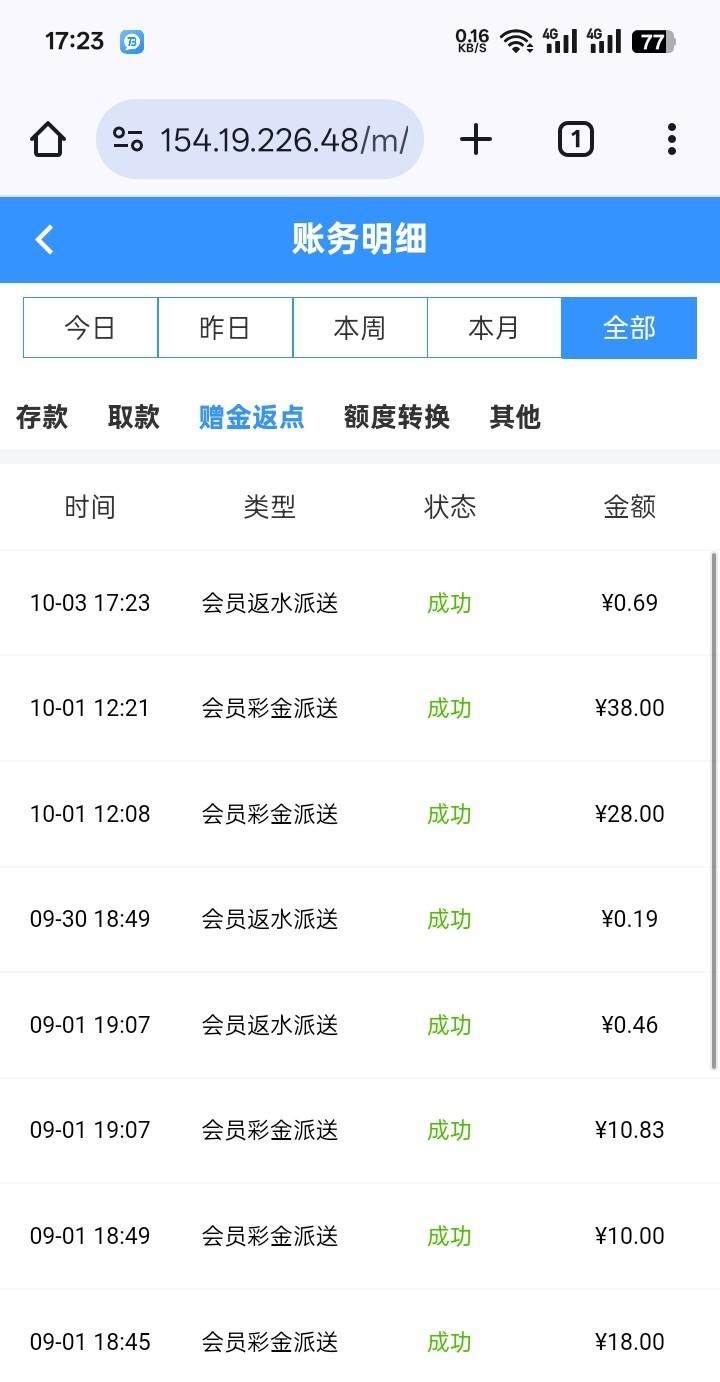The height and width of the screenshot is (1382, 720).
Task: Open the tab switcher
Action: (575, 139)
